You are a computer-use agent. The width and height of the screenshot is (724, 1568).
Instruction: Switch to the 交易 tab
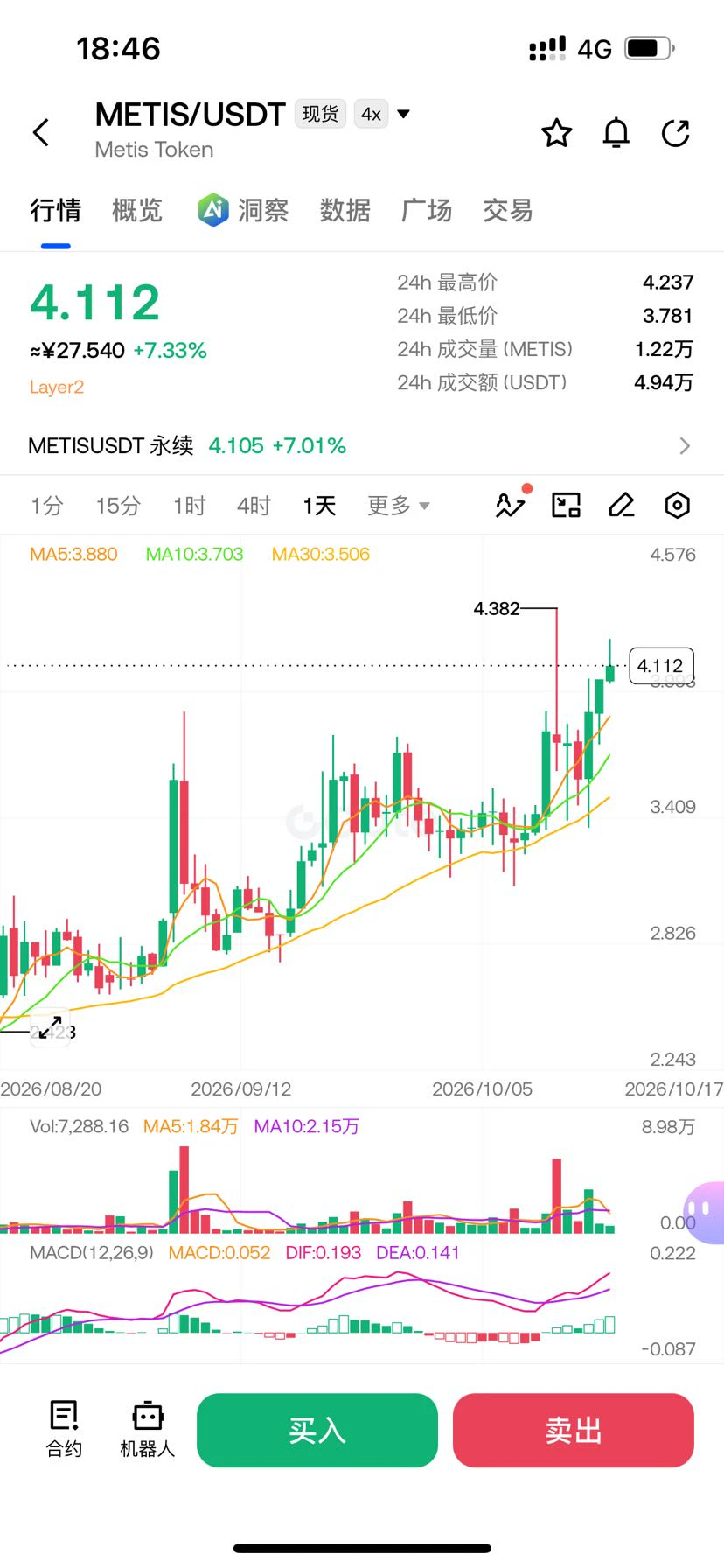[x=508, y=210]
